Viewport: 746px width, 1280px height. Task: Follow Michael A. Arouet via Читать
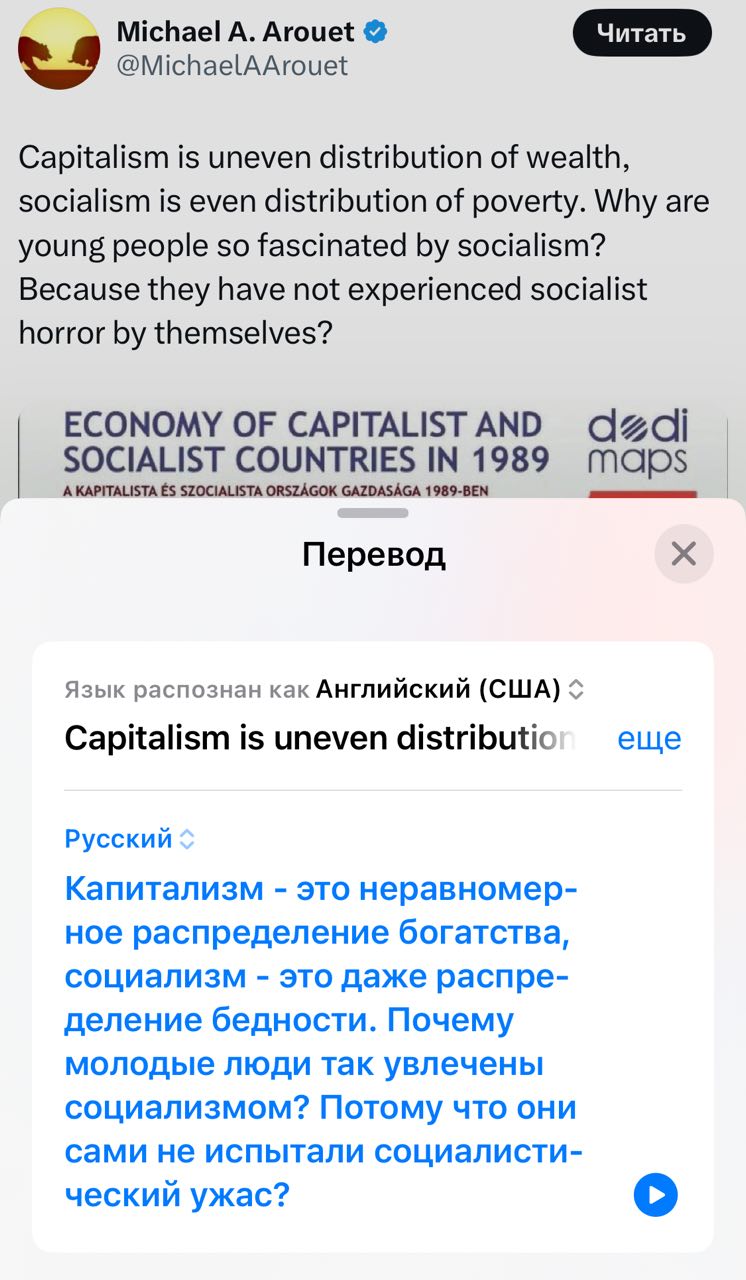point(641,33)
